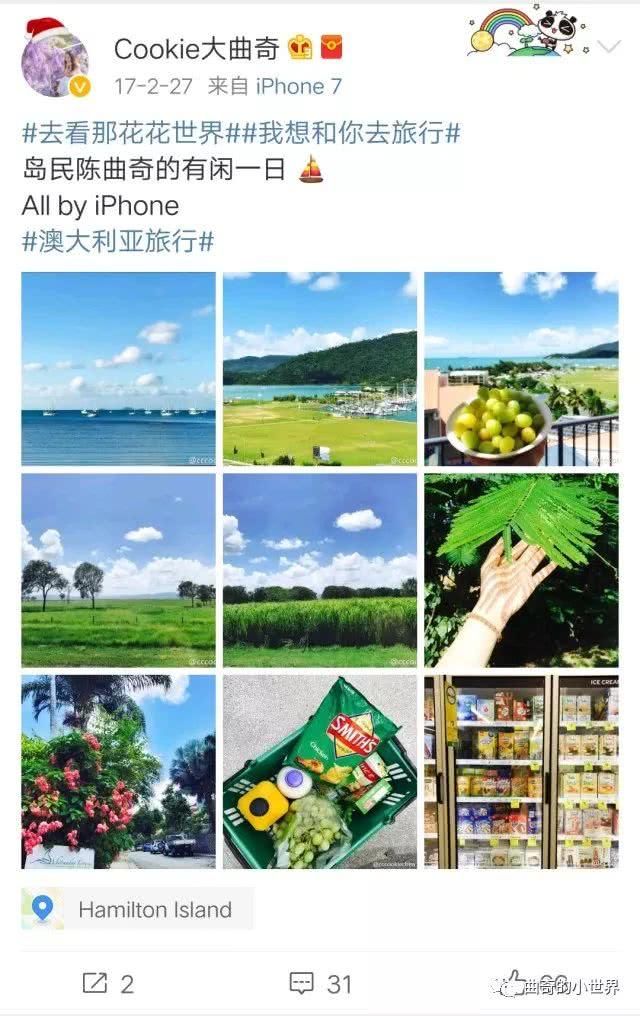Open the 31 comments
Image resolution: width=640 pixels, height=1016 pixels.
click(320, 984)
